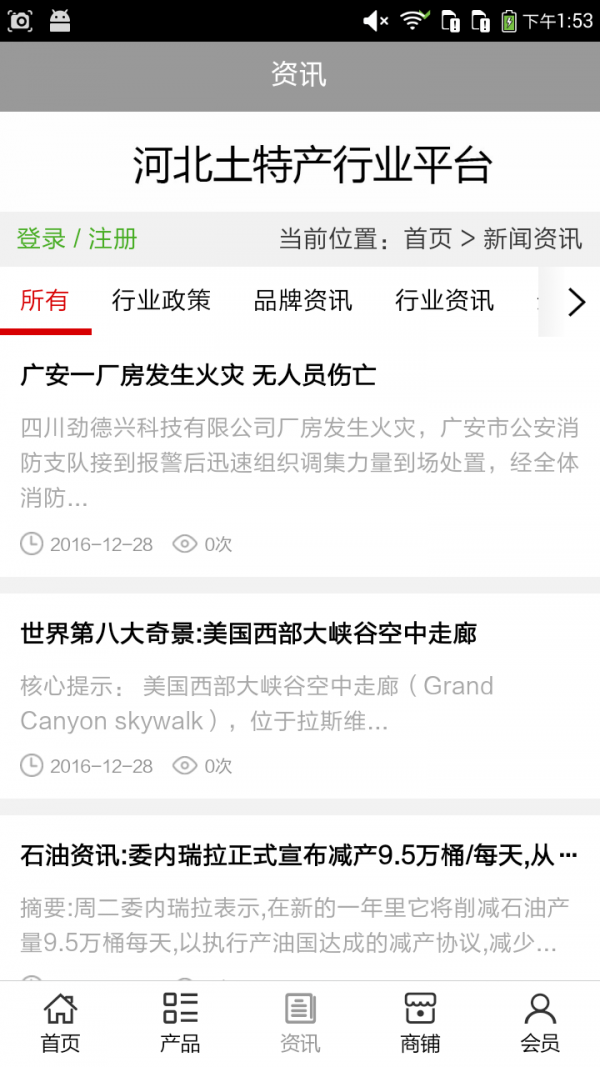Open 石油资讯 委内瑞拉减产 article
Image resolution: width=600 pixels, height=1067 pixels.
(x=298, y=856)
